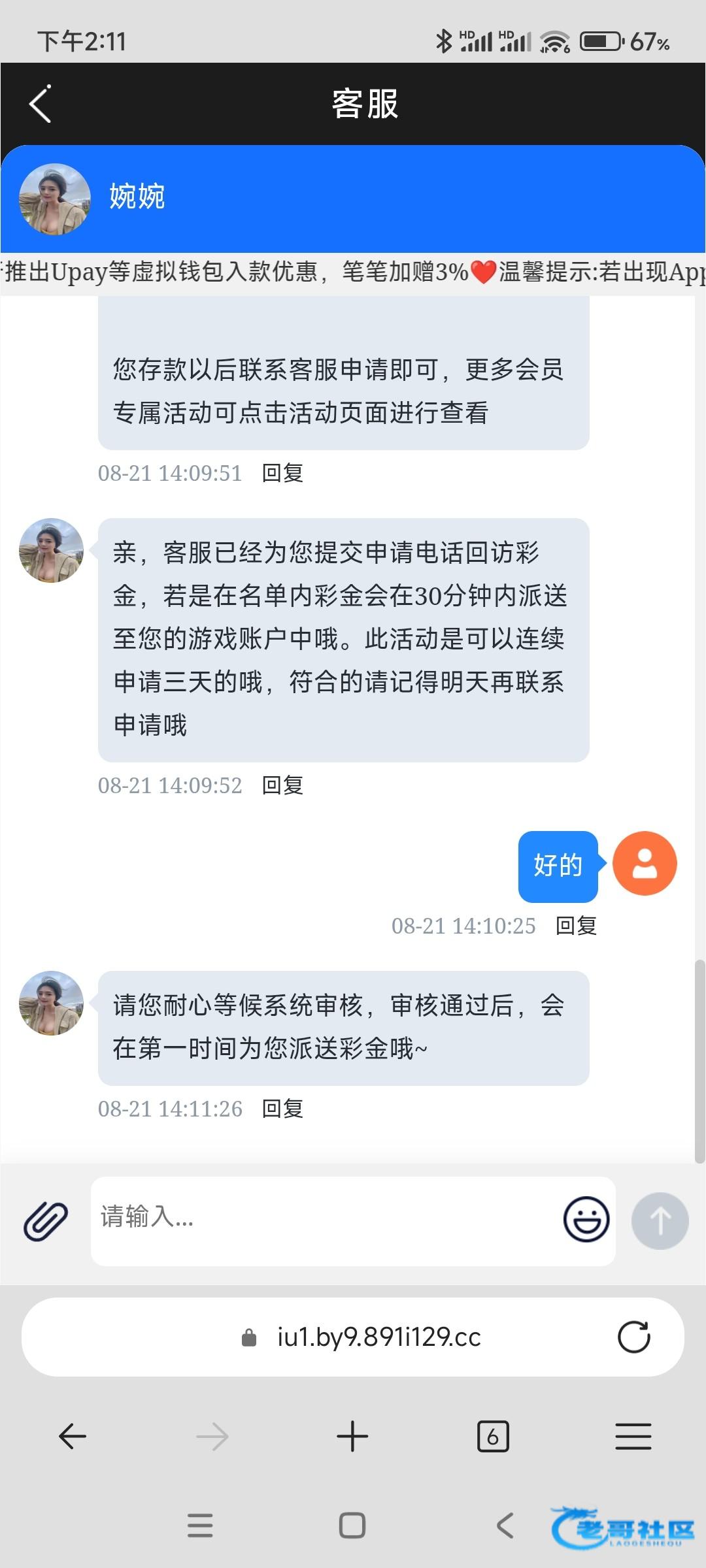This screenshot has height=1568, width=706.
Task: Edit the iu1.by9.891i129.cc address bar
Action: pos(378,1337)
